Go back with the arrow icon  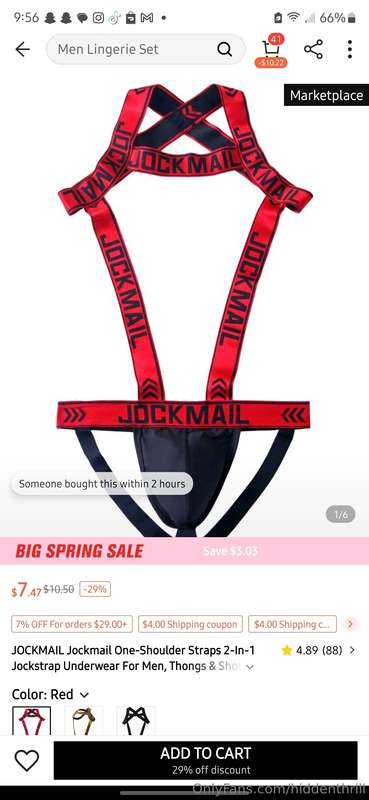point(22,49)
